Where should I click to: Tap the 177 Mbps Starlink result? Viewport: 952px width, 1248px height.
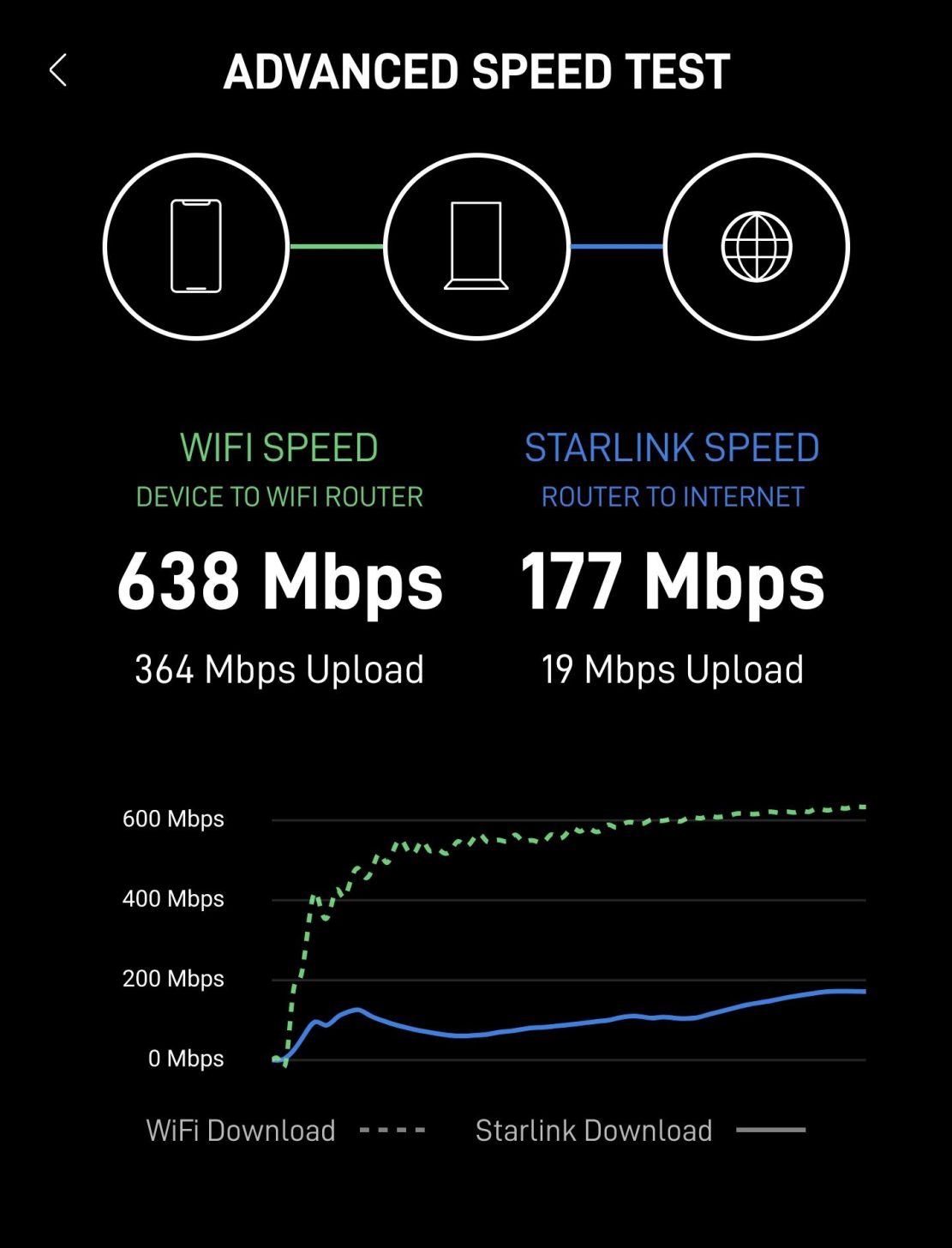coord(673,583)
